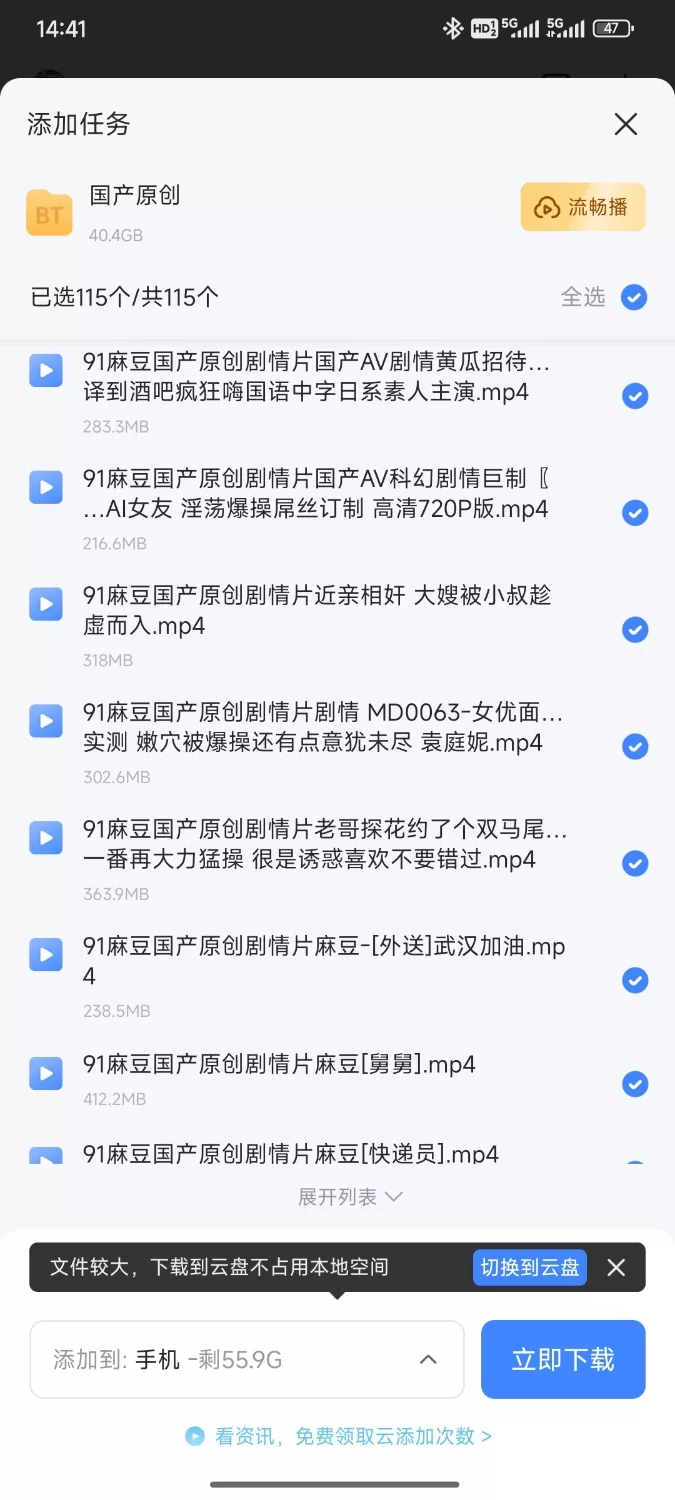Viewport: 675px width, 1500px height.
Task: Uncheck the 412.2MB file
Action: click(634, 1084)
